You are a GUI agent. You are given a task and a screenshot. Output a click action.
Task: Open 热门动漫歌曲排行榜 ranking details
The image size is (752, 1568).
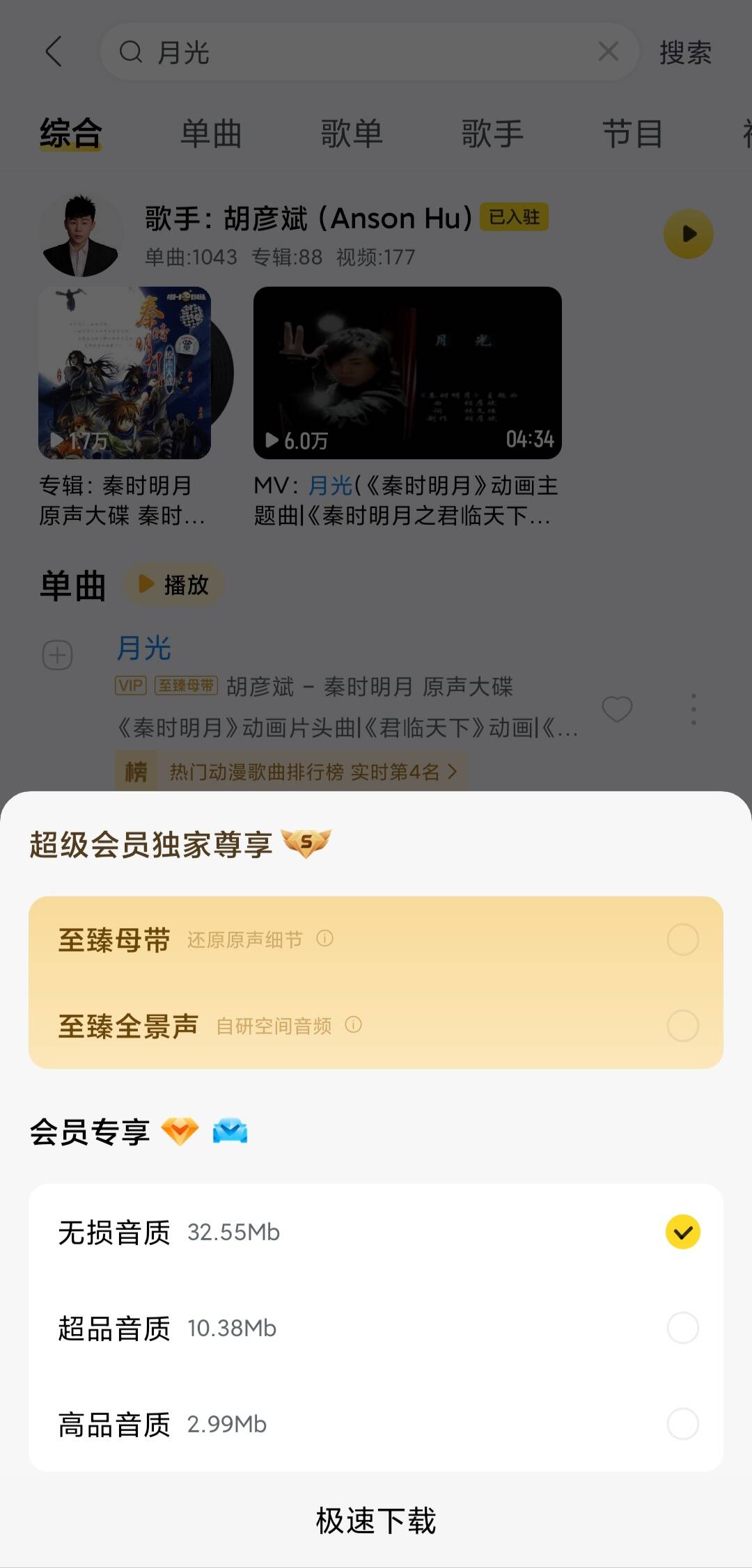[x=306, y=771]
